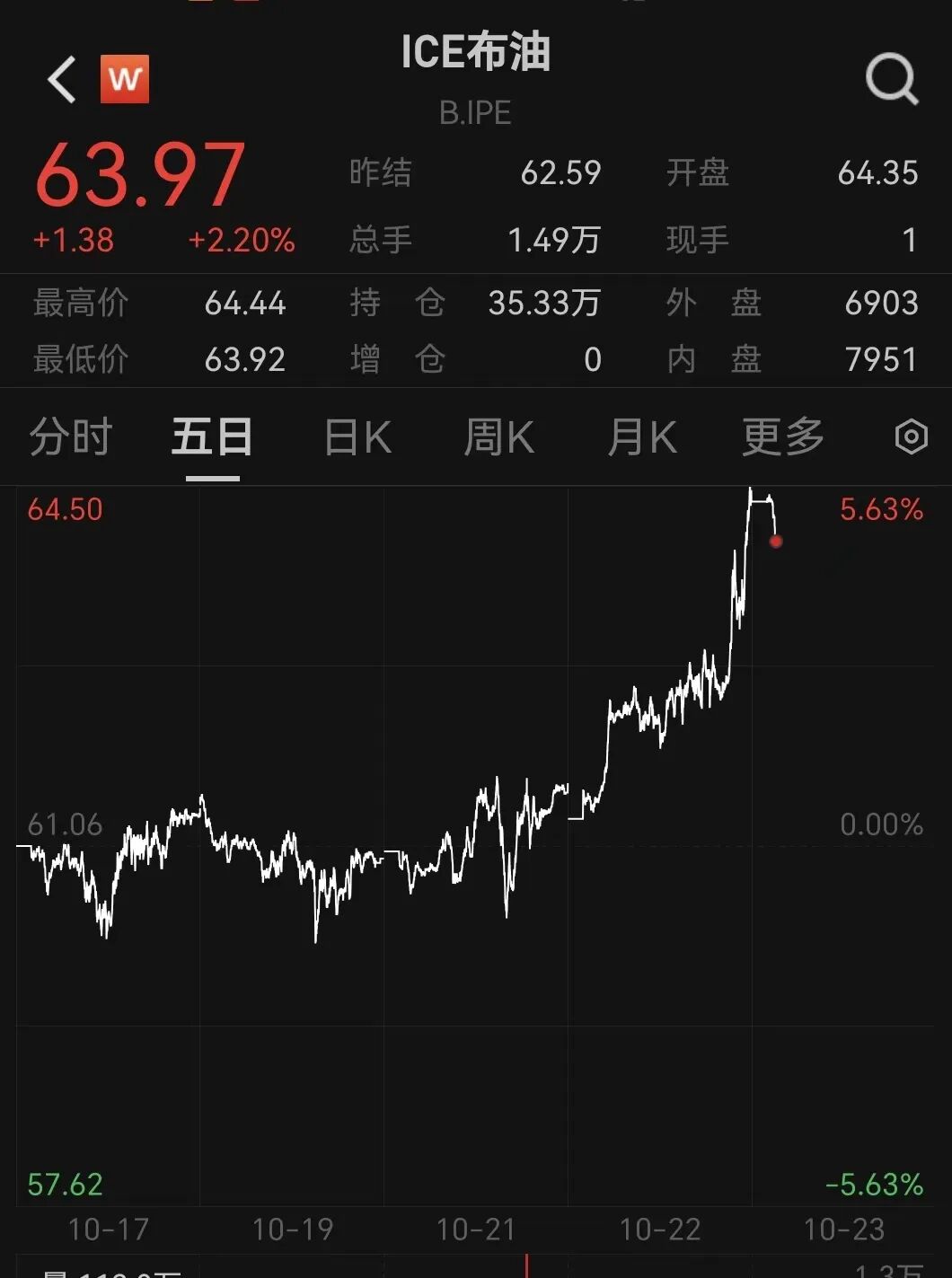Switch to the 日K chart tab
Image resolution: width=952 pixels, height=1278 pixels.
click(357, 437)
